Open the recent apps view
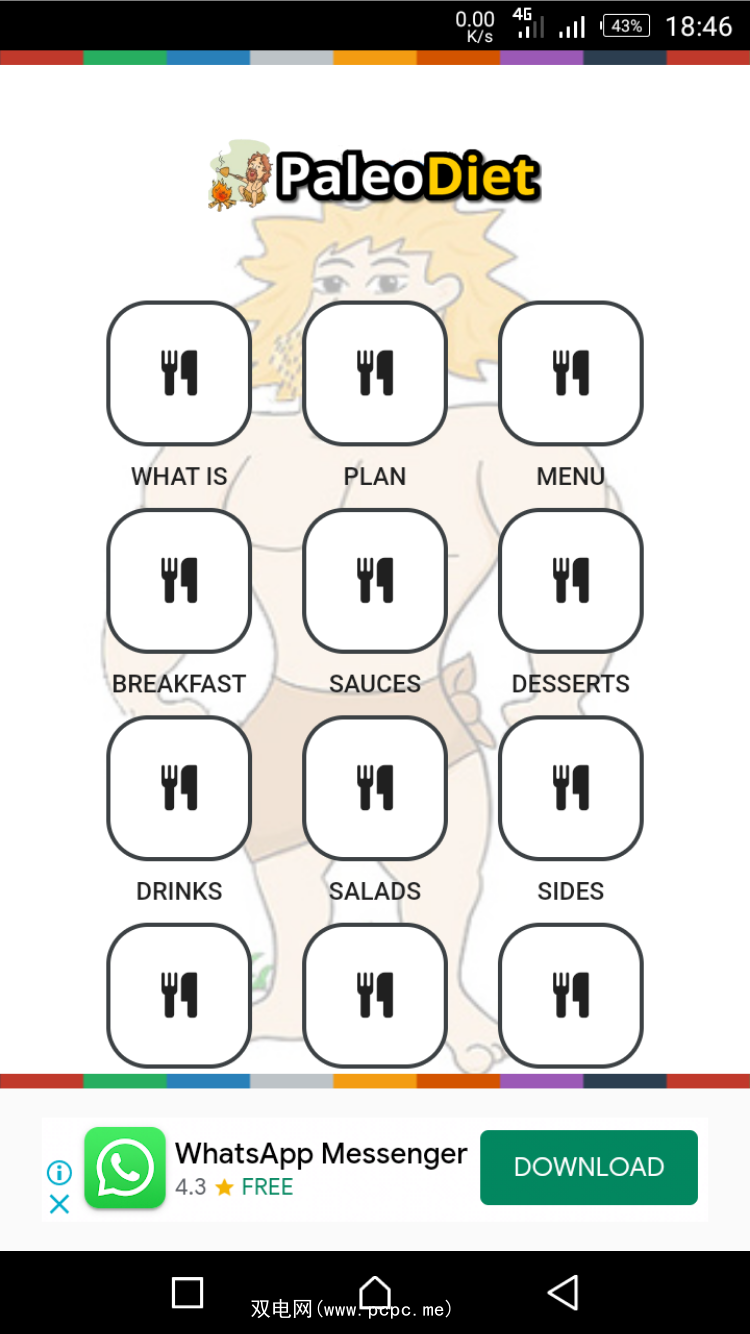The image size is (750, 1334). tap(188, 1292)
